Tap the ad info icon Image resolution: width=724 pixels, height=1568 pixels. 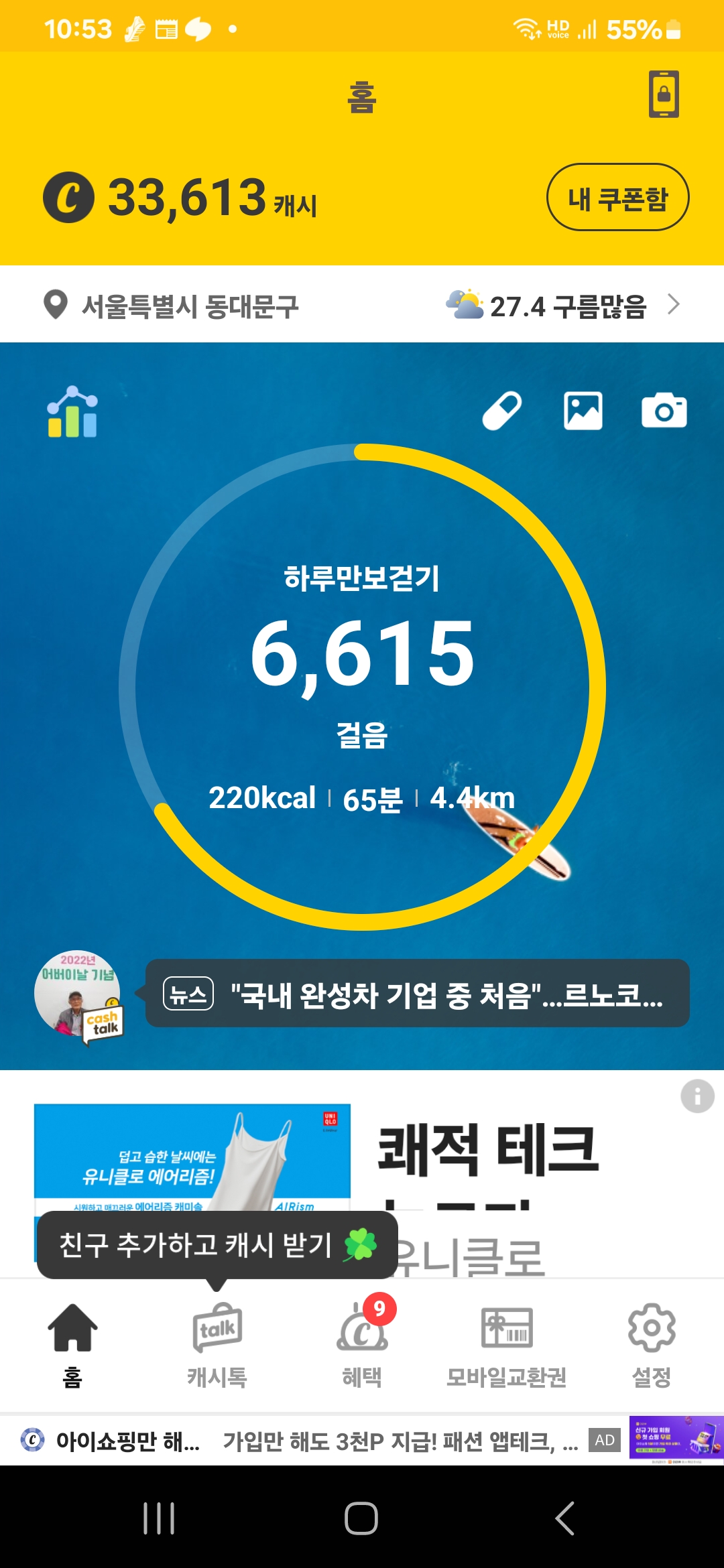(x=697, y=1096)
